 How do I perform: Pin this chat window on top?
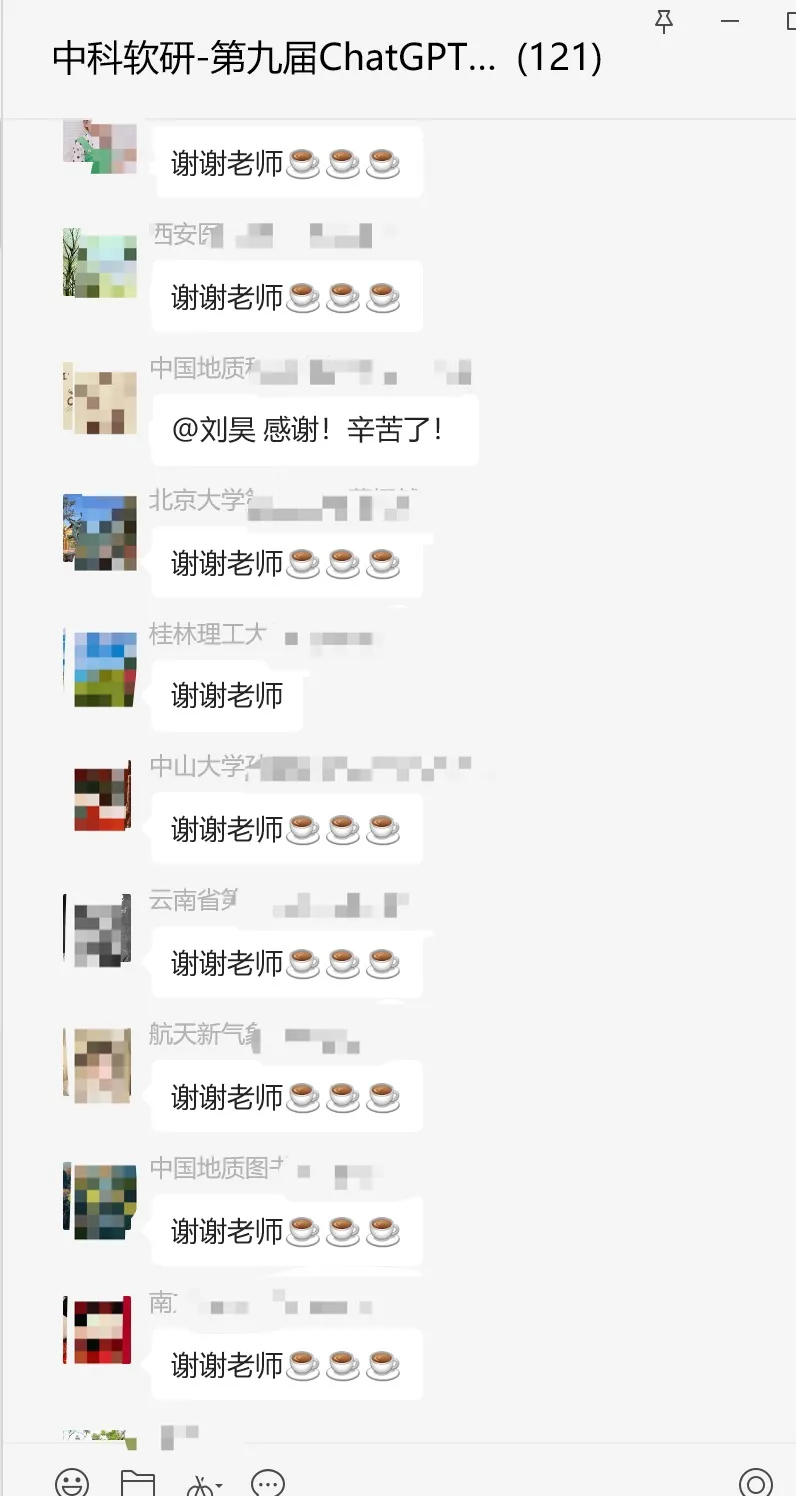[664, 21]
